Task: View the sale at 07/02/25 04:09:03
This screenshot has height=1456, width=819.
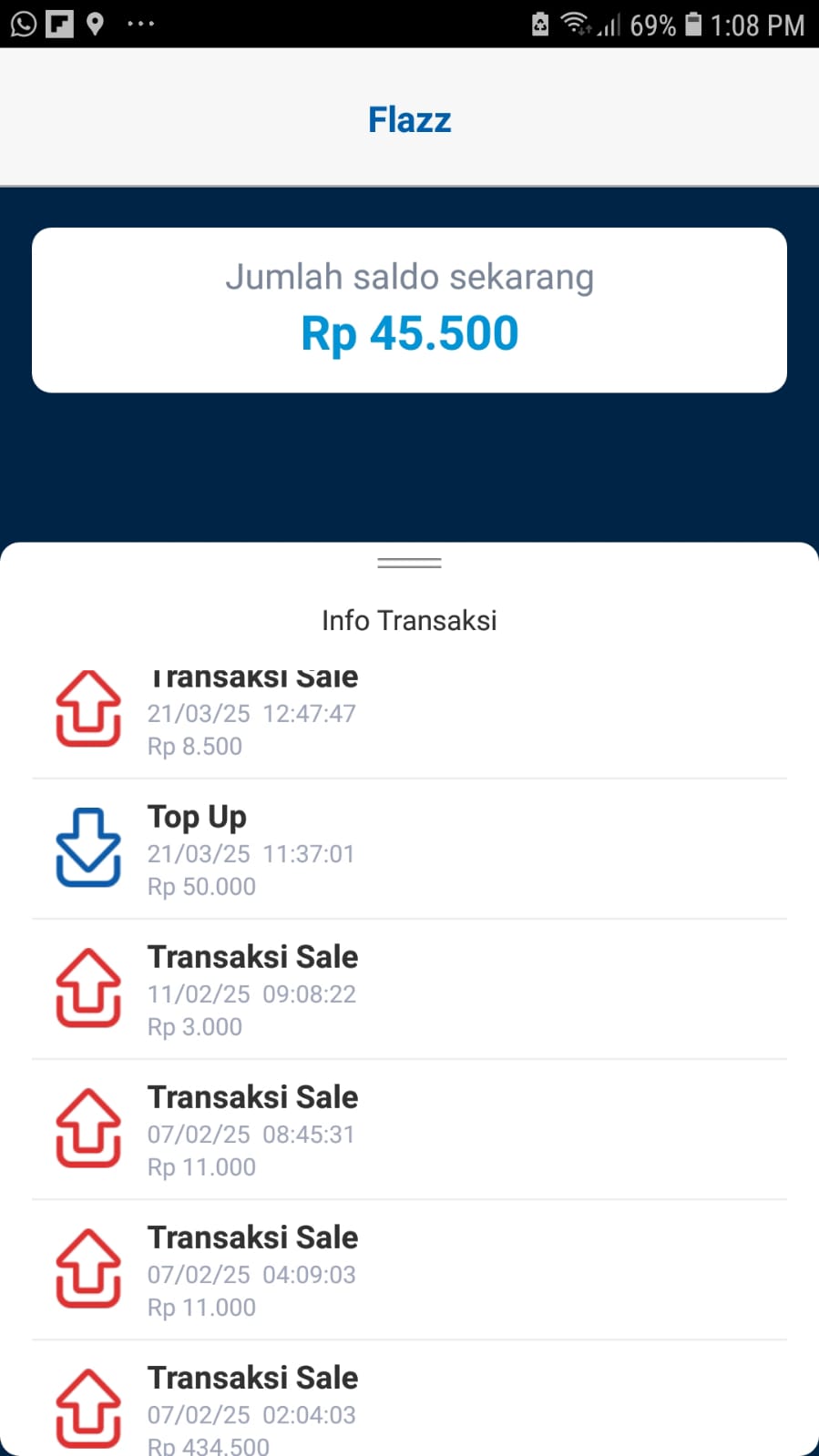Action: click(409, 1270)
